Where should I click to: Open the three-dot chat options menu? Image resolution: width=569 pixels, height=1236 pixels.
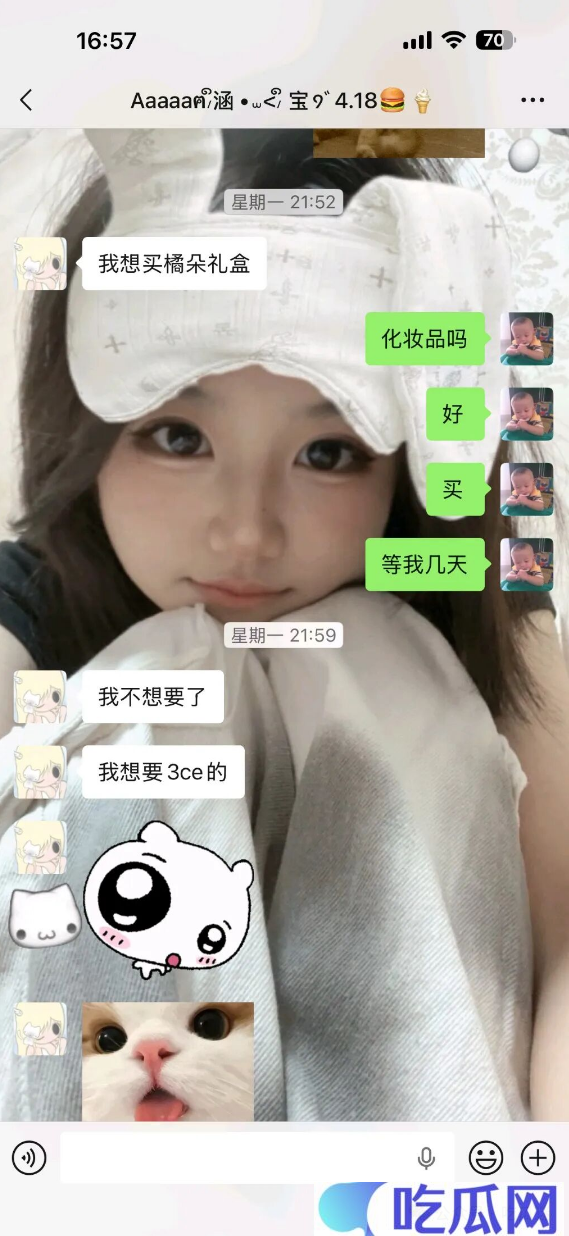[x=533, y=100]
